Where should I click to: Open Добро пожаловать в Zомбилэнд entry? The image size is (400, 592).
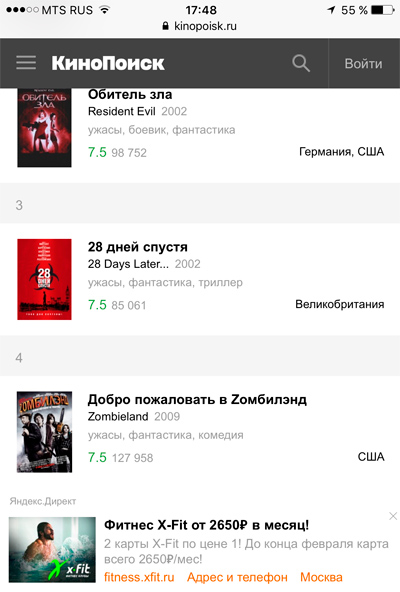pos(197,399)
